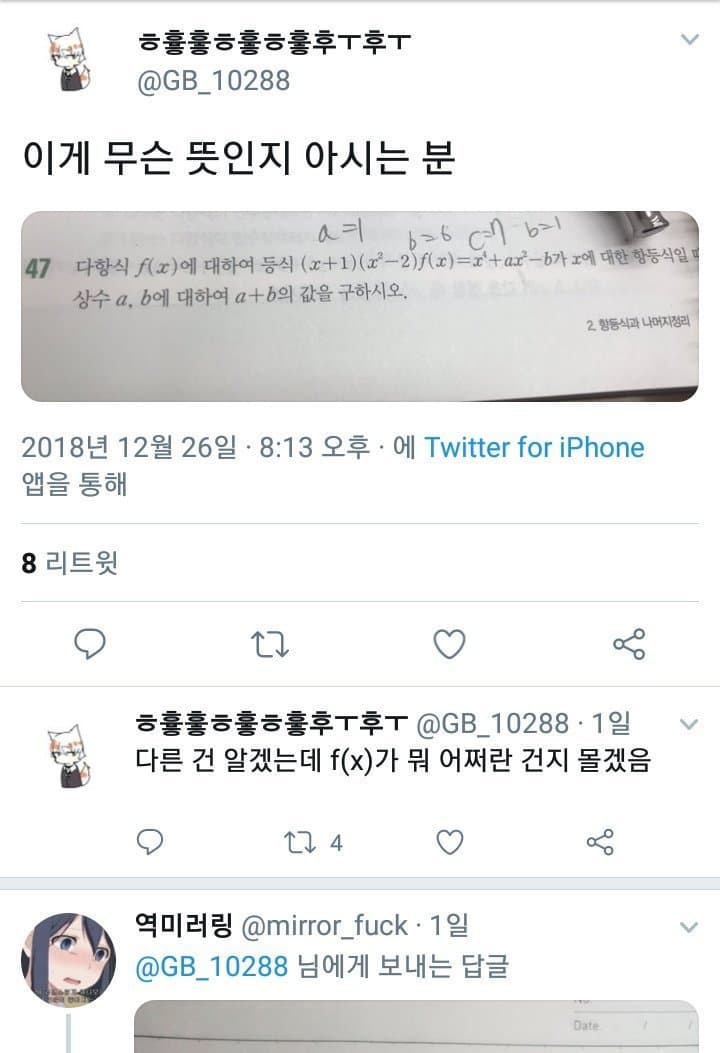Image resolution: width=720 pixels, height=1053 pixels.
Task: Expand the chevron menu on the f(x) reply
Action: pos(688,723)
